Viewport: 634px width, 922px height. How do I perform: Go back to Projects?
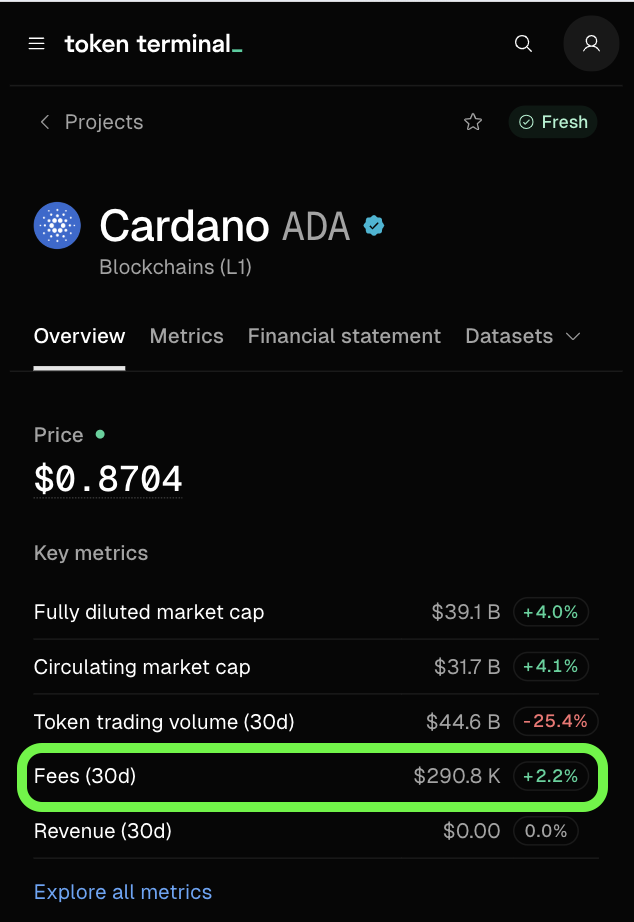pos(92,122)
